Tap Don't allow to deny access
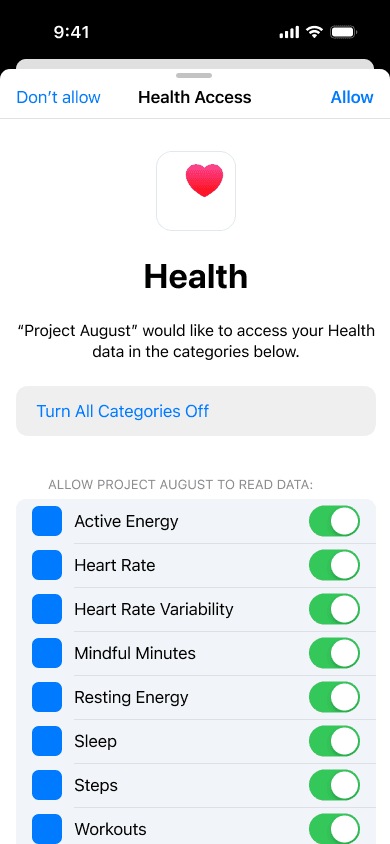The height and width of the screenshot is (844, 390). tap(58, 97)
